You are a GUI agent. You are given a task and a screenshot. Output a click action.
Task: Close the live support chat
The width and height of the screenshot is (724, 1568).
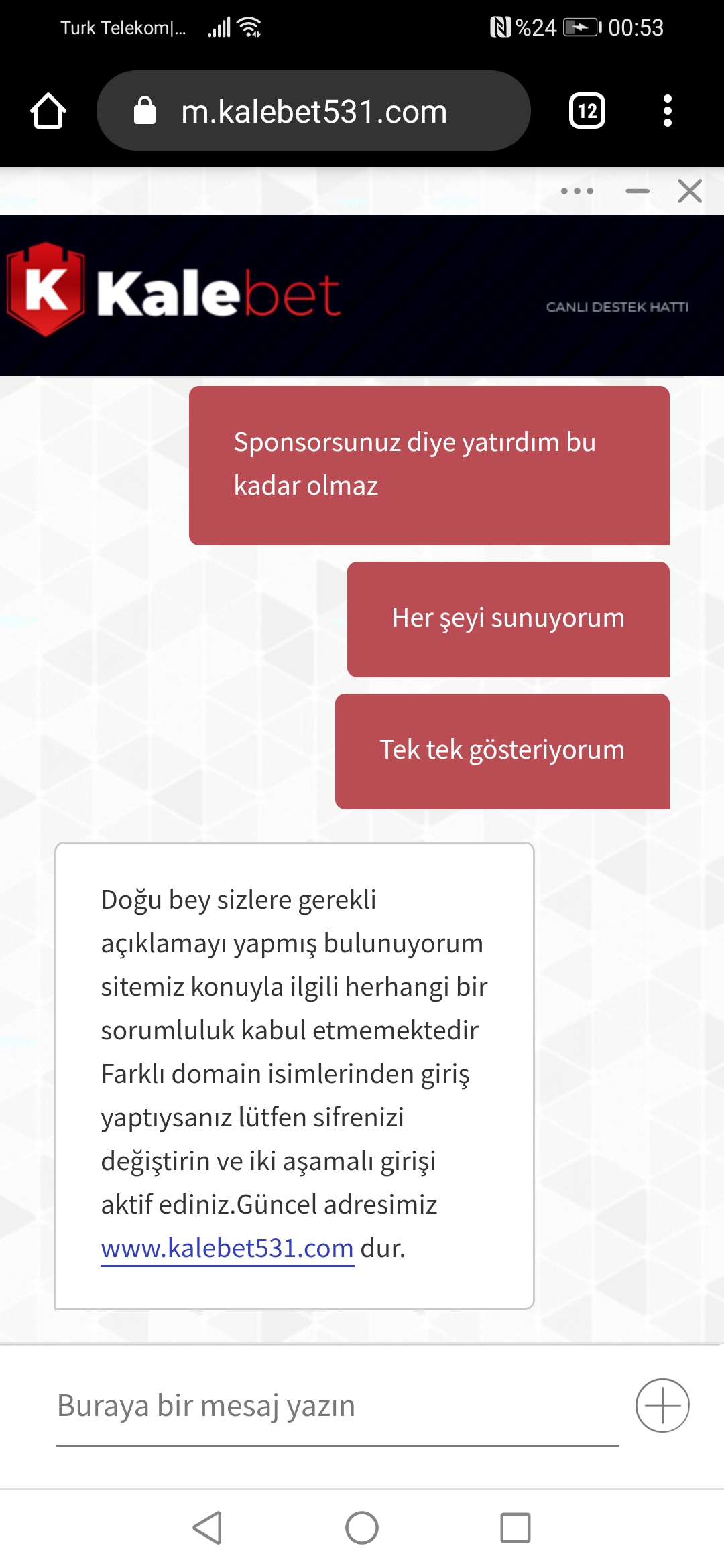click(690, 191)
